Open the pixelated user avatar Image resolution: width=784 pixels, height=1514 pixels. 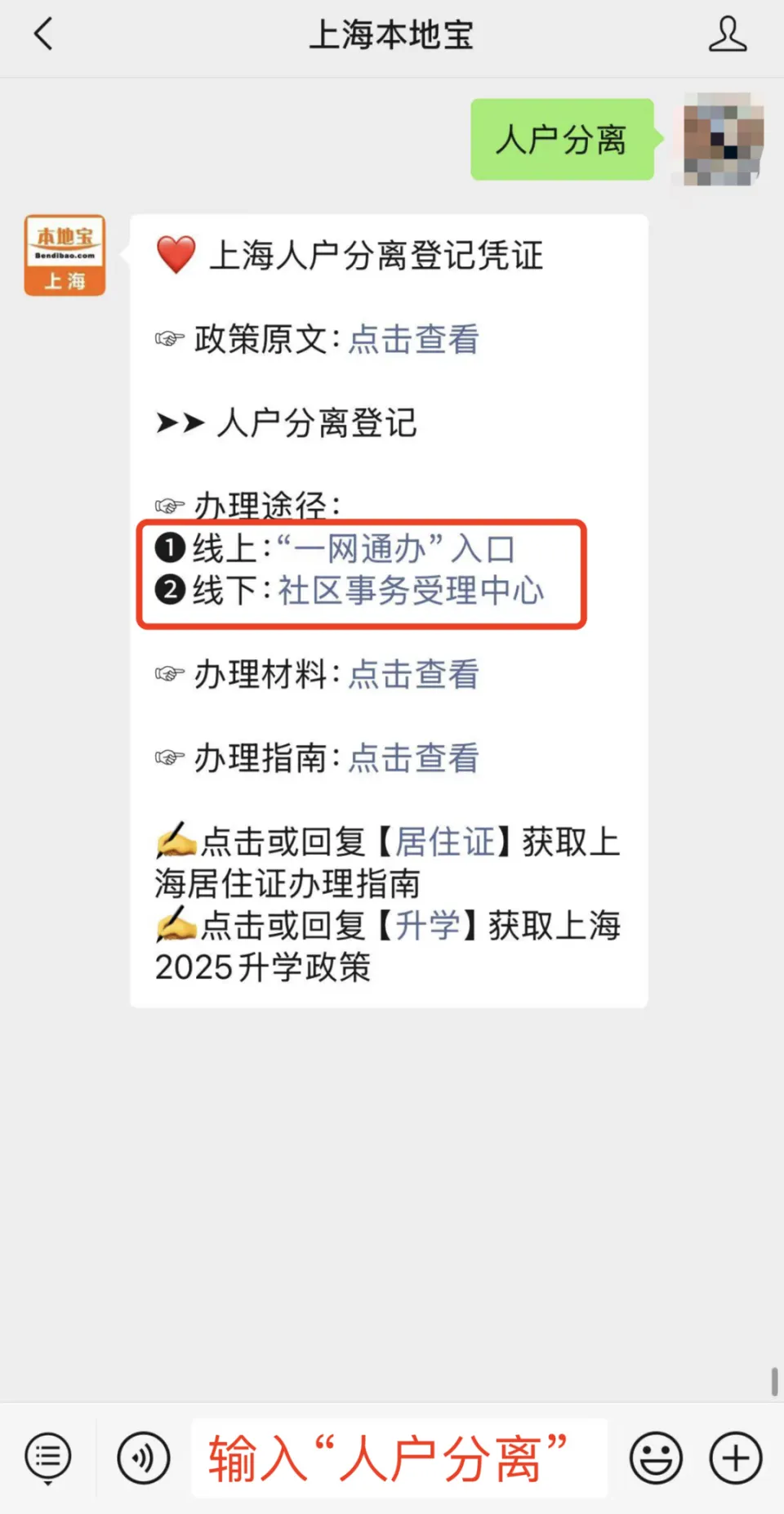pyautogui.click(x=724, y=139)
